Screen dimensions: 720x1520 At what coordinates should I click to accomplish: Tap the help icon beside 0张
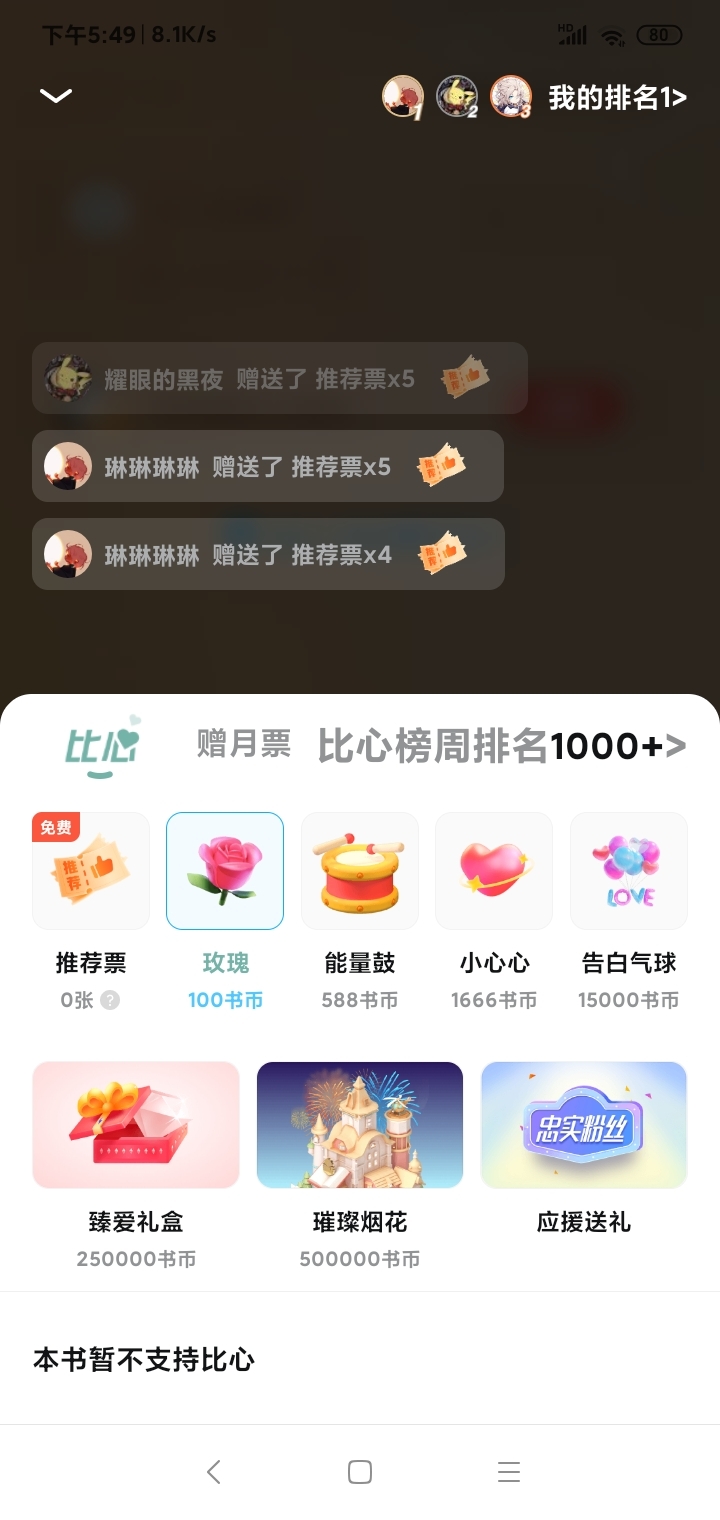[x=110, y=1000]
